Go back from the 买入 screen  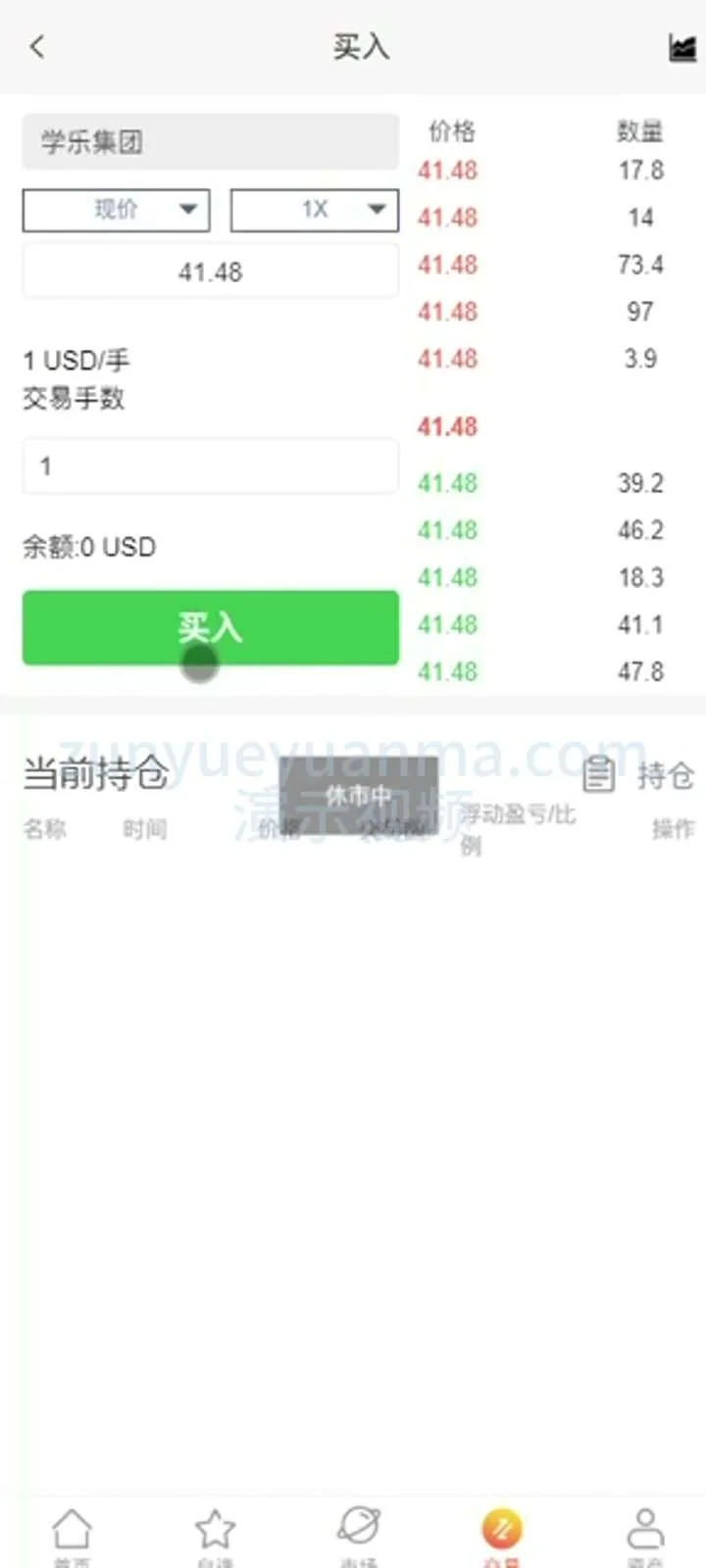click(x=37, y=46)
